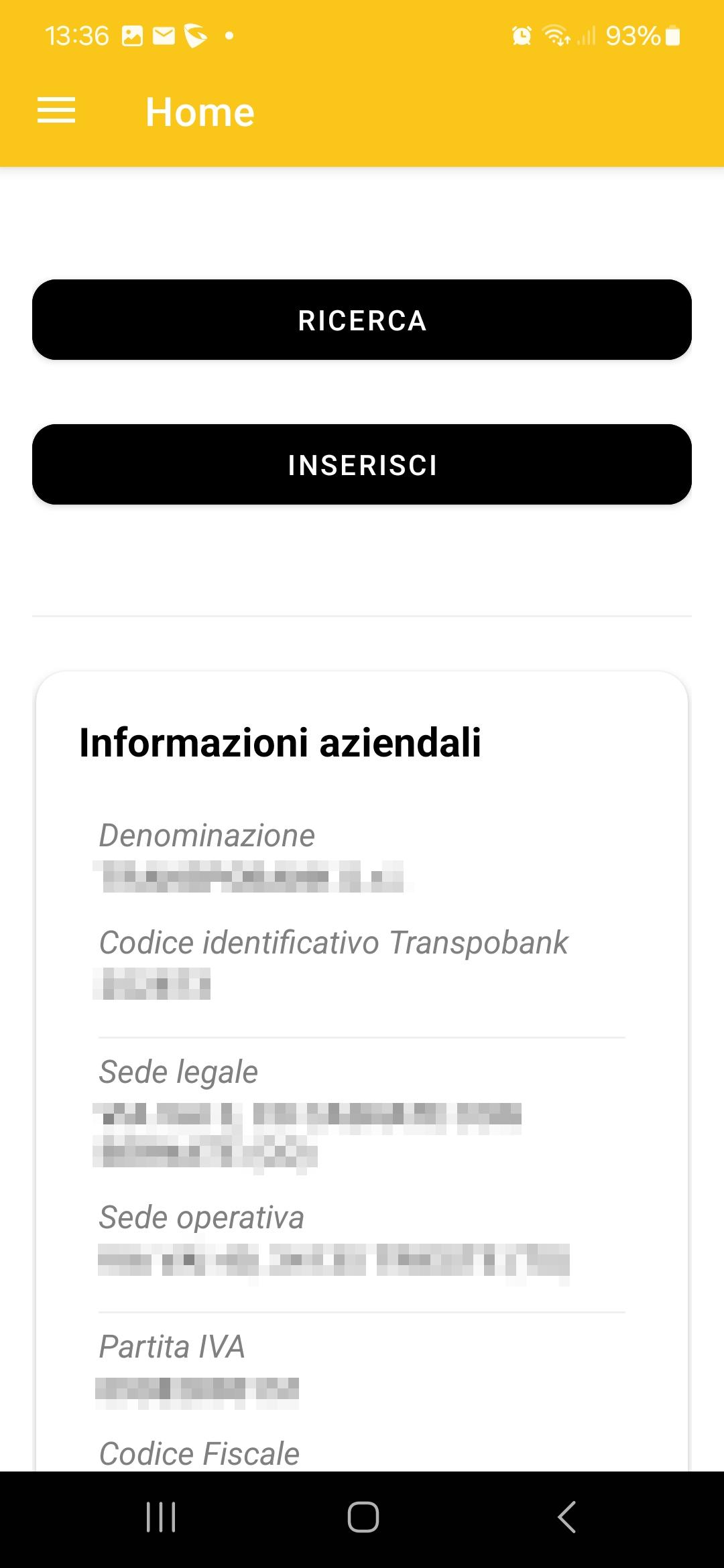Tap the INSERISCI button
Screen dimensions: 724x1568
coord(362,464)
